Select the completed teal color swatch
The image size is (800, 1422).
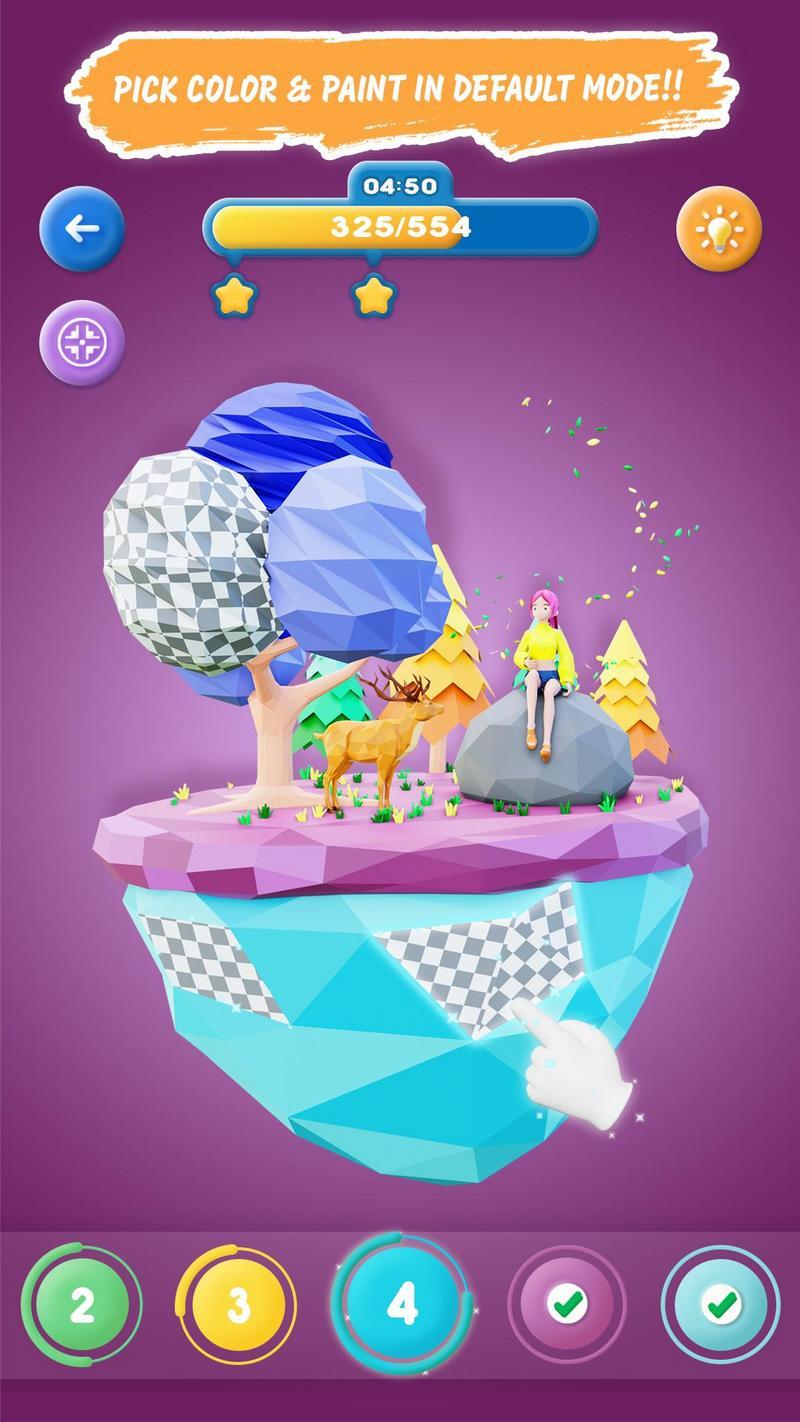[720, 1304]
